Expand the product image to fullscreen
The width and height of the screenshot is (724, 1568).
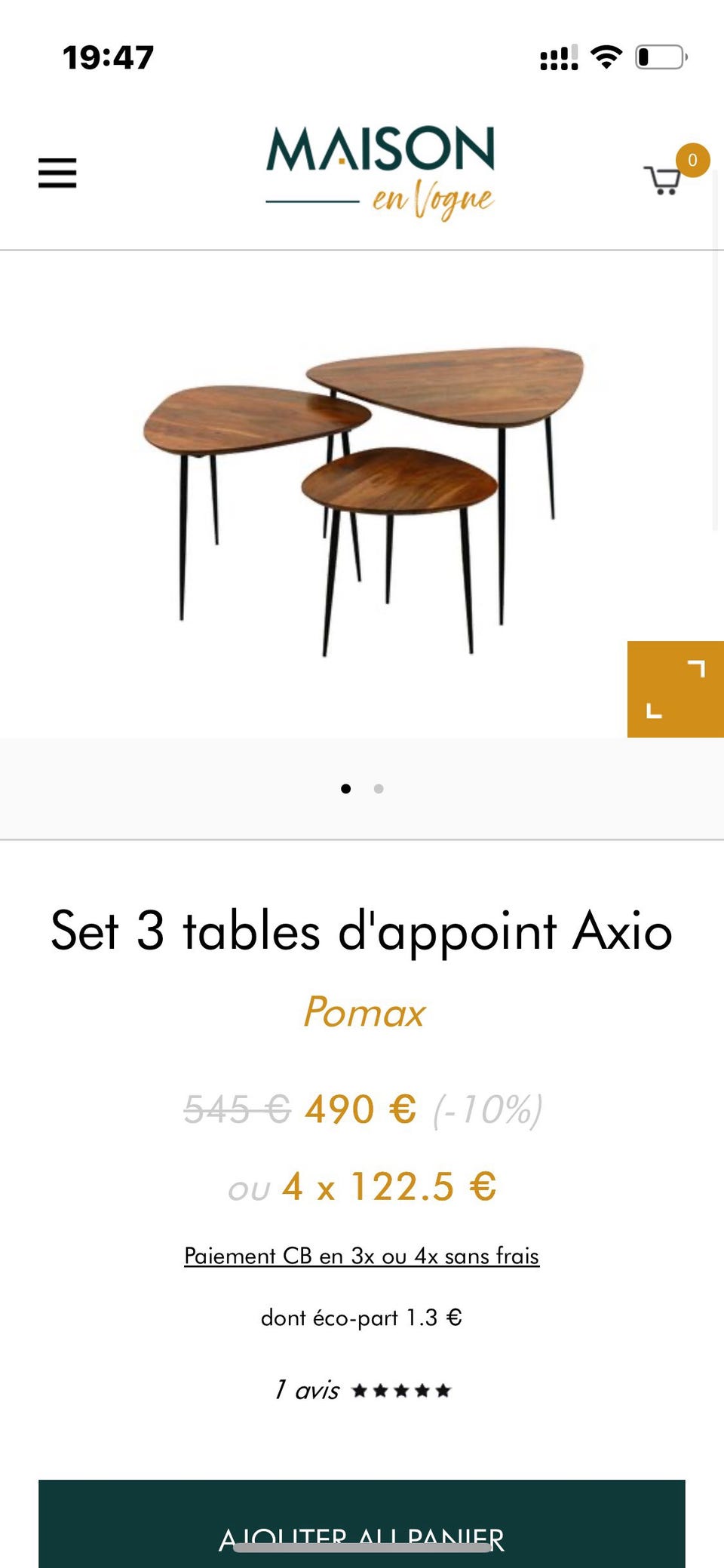coord(675,689)
